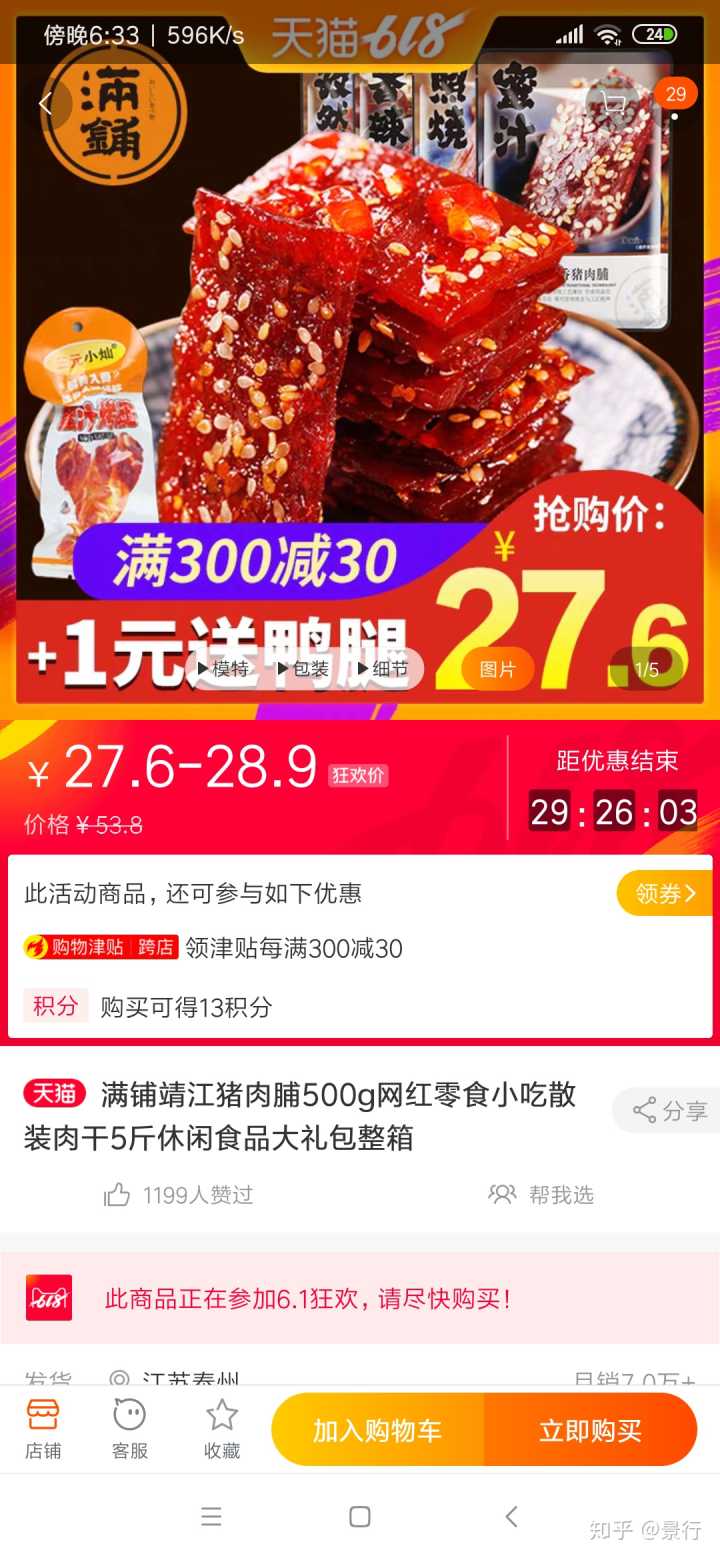Screen dimensions: 720x1560
Task: Jump to the 模特 video segment
Action: [222, 669]
